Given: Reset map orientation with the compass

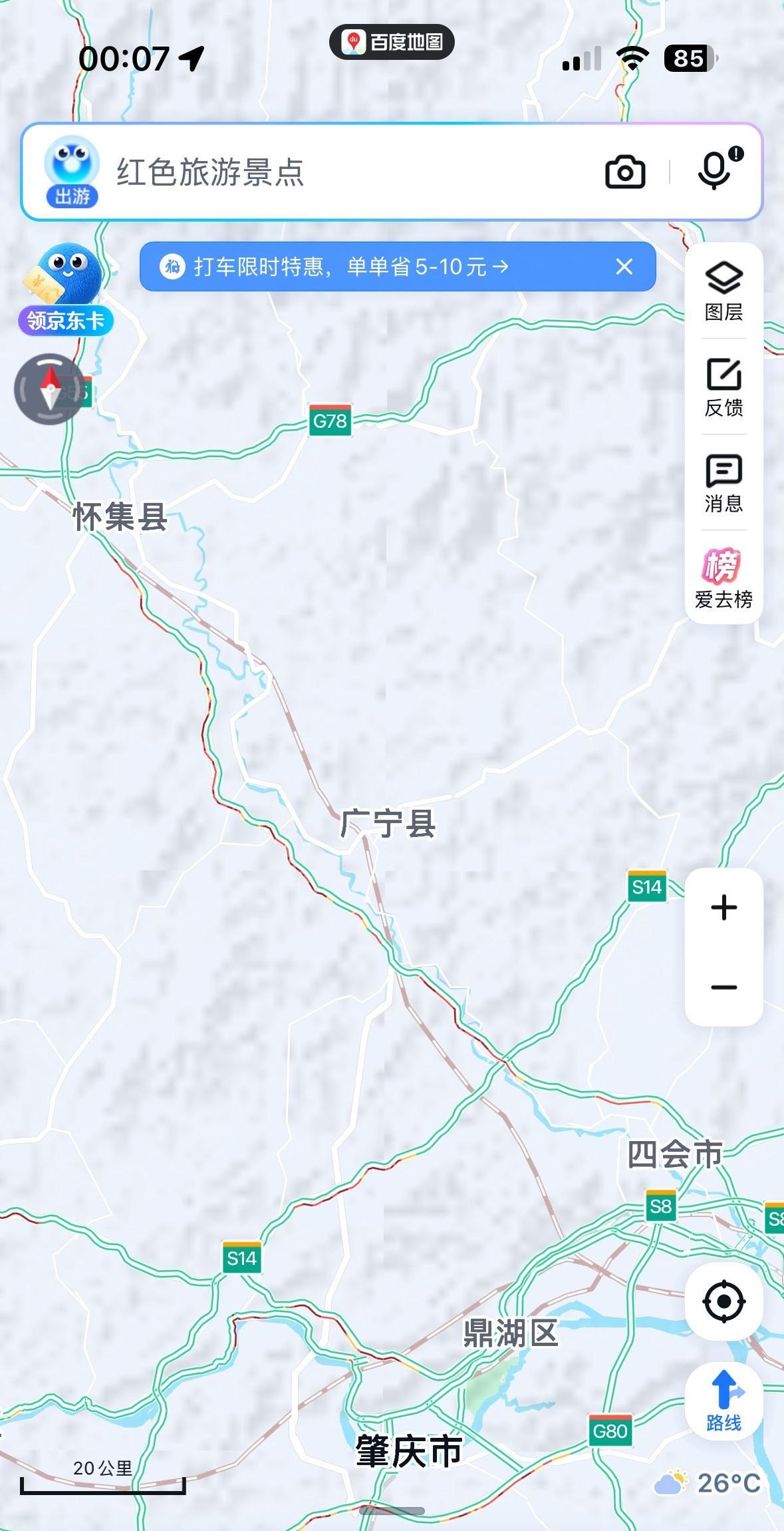Looking at the screenshot, I should coord(50,389).
